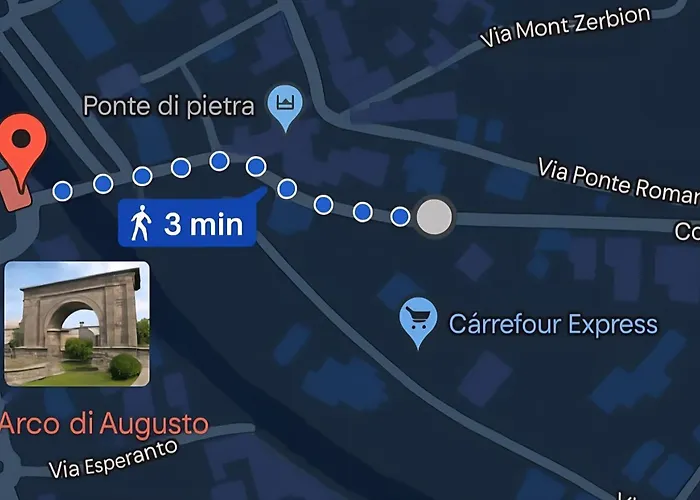
Task: Select the 3 min walking route label
Action: 187,223
